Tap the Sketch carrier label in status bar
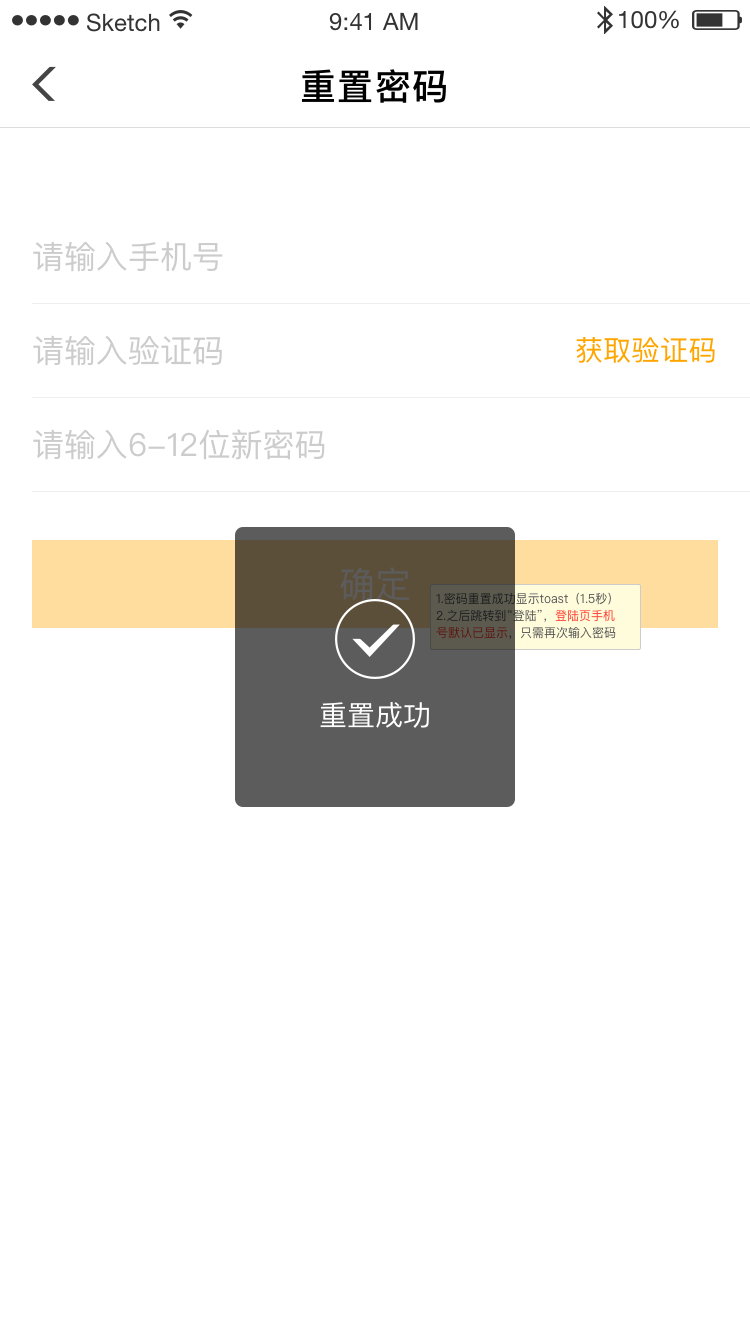 coord(123,20)
